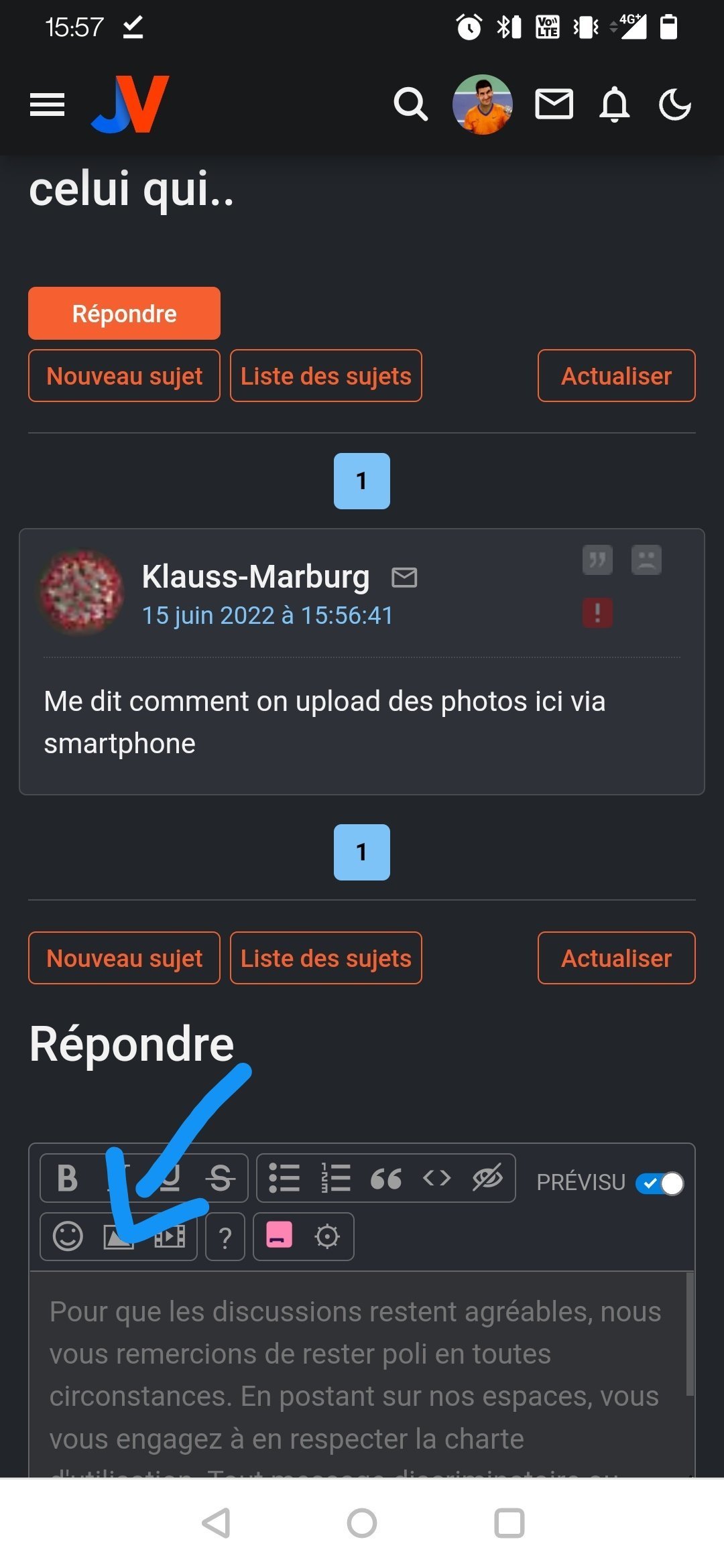Open the notifications bell
The image size is (724, 1568).
(x=614, y=105)
